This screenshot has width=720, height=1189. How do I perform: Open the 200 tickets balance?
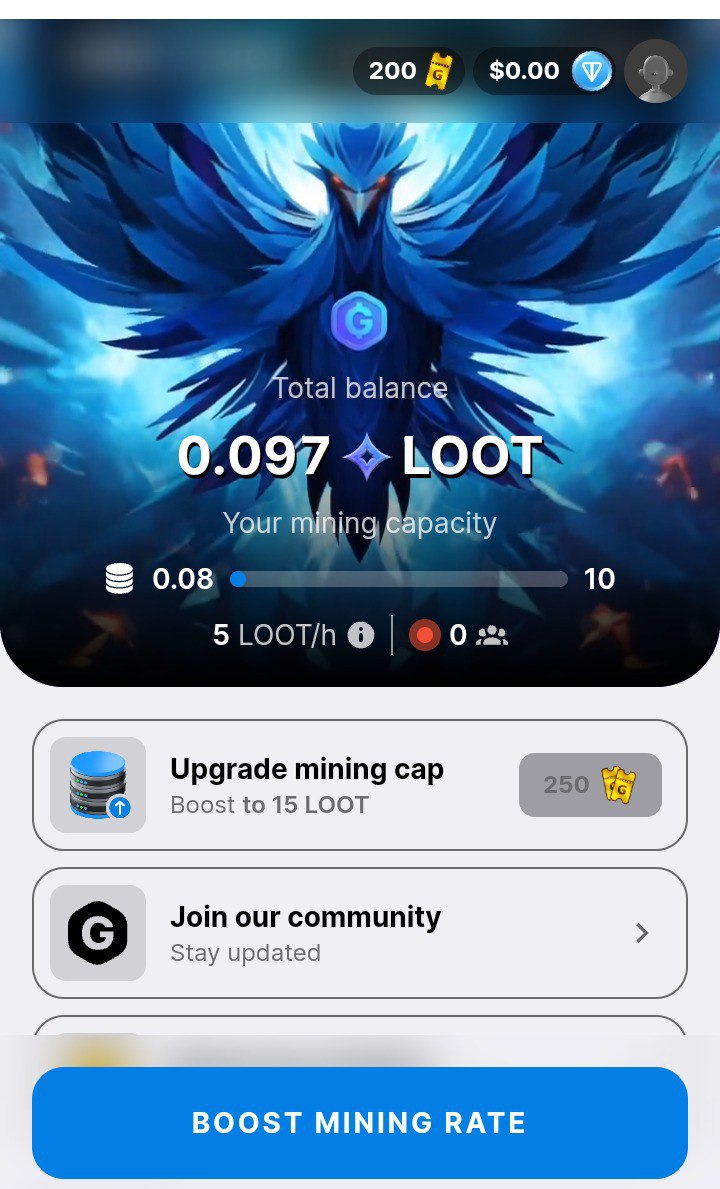point(408,71)
